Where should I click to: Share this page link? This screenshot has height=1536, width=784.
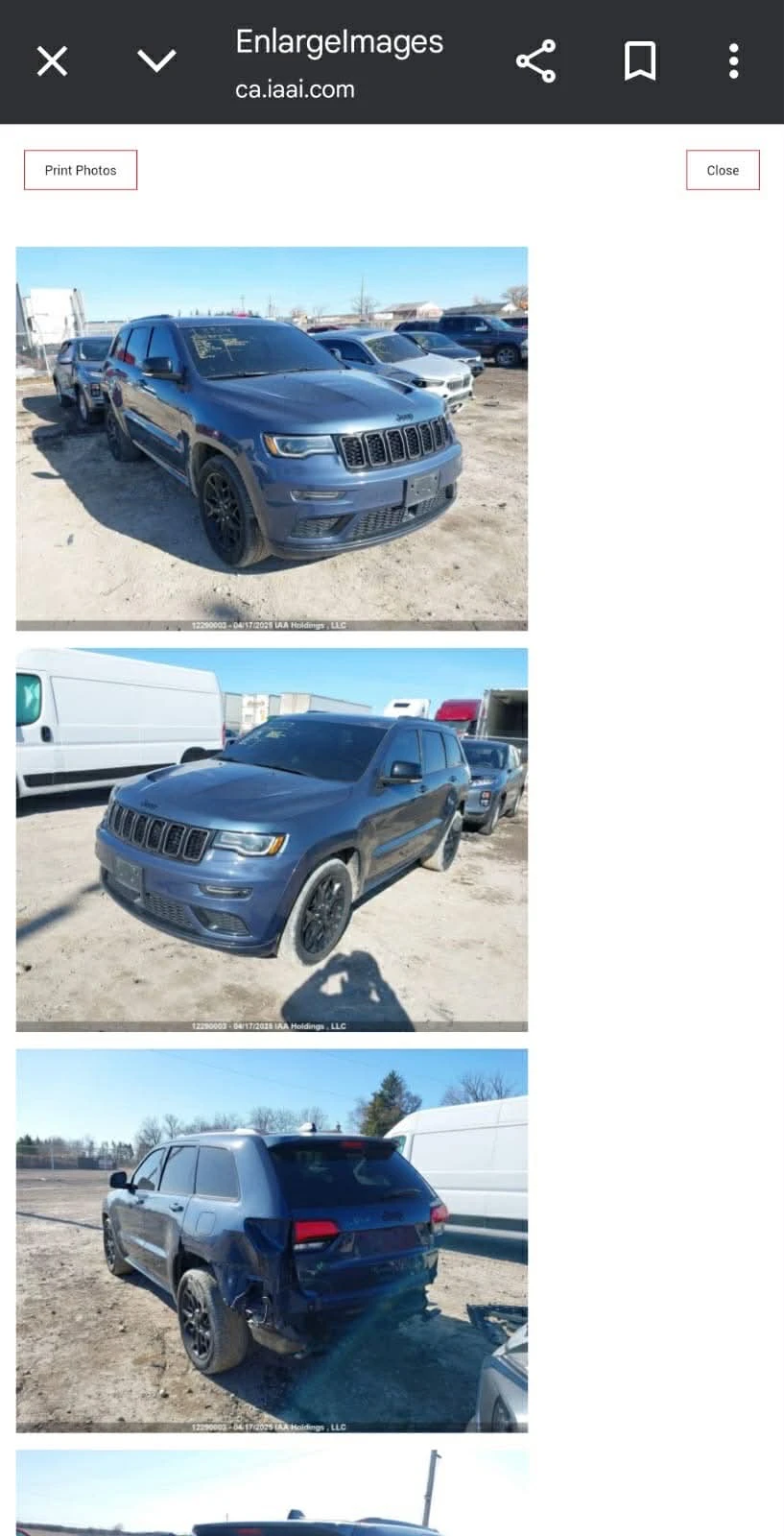coord(535,61)
